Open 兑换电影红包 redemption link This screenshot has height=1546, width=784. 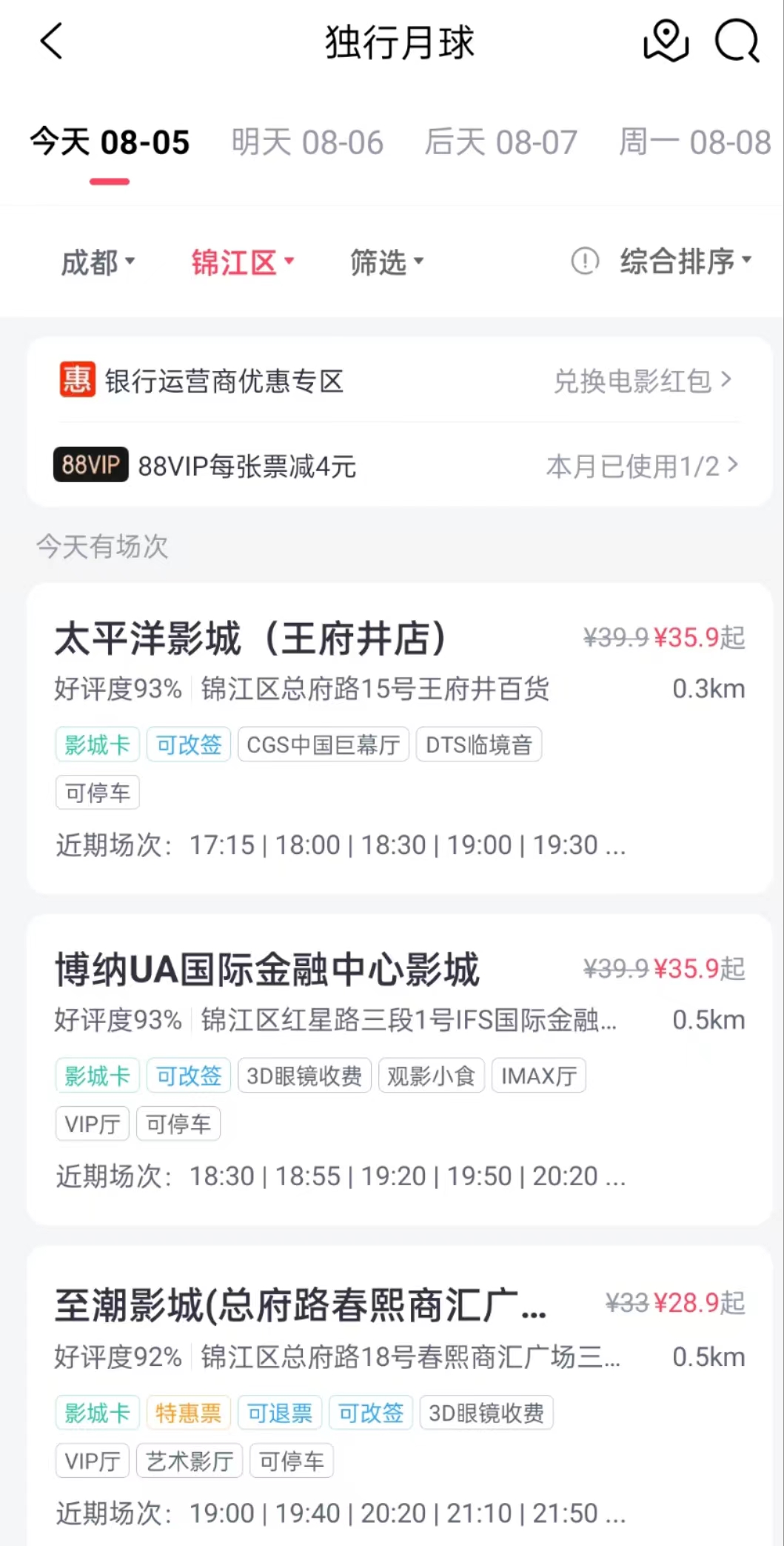point(643,381)
